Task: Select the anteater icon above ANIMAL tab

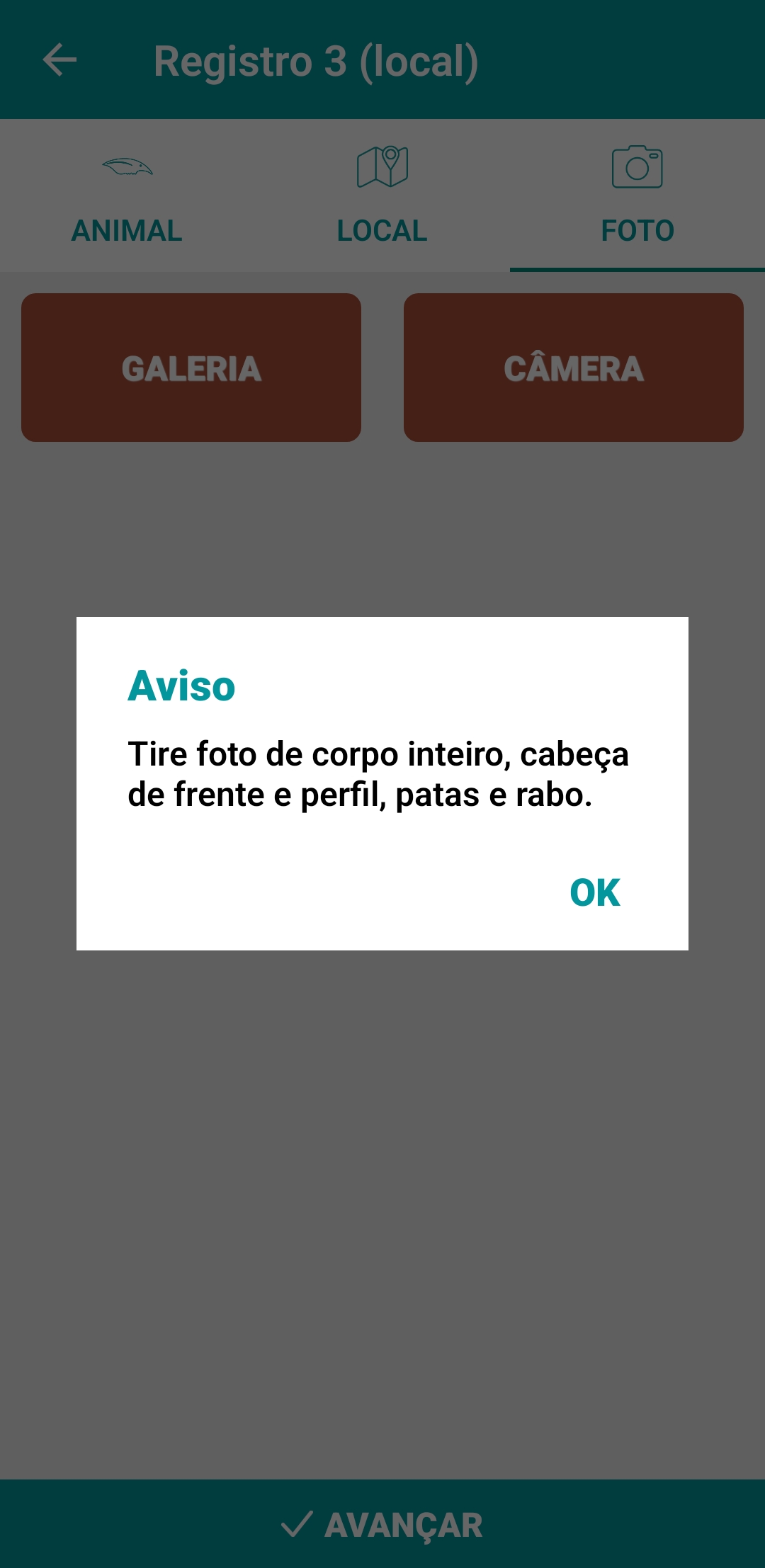Action: pyautogui.click(x=127, y=167)
